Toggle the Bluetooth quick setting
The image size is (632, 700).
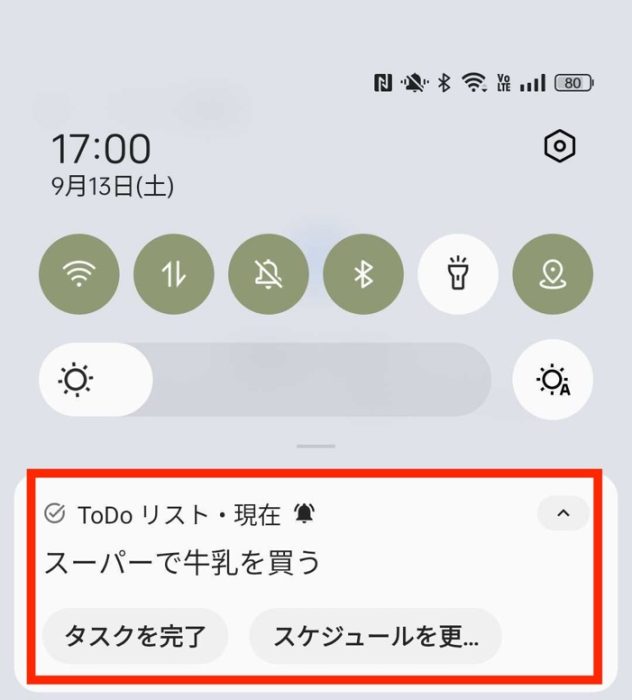tap(363, 275)
